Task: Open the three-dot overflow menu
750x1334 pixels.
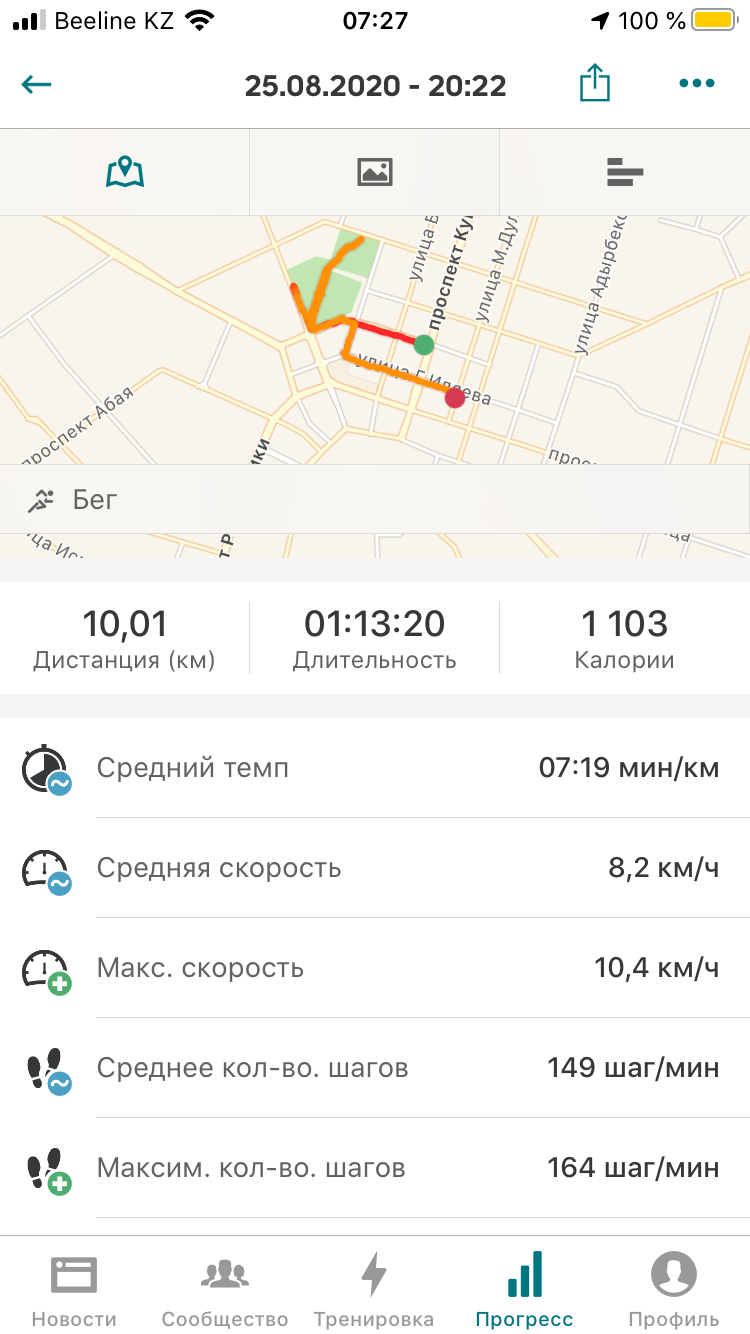Action: pyautogui.click(x=697, y=84)
